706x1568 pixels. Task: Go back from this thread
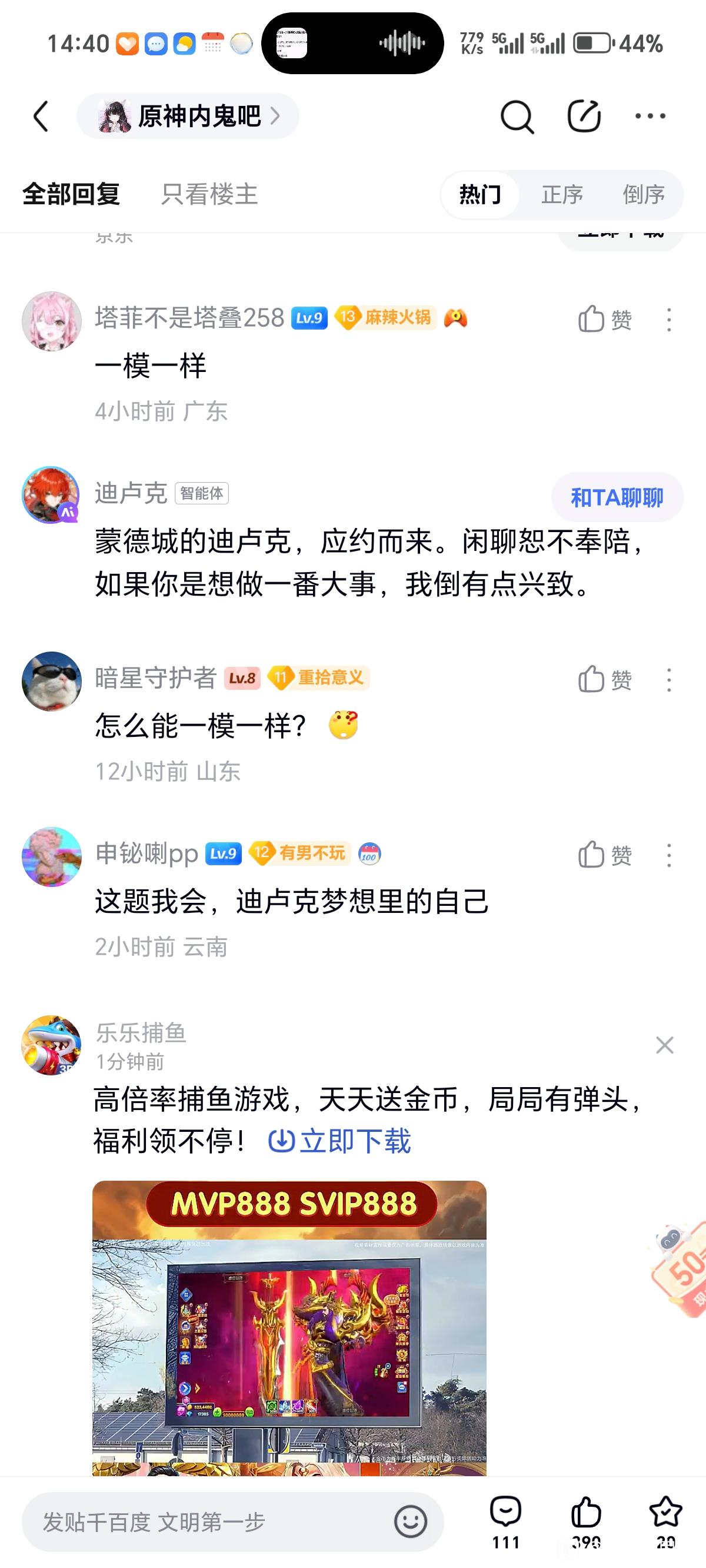[x=41, y=115]
